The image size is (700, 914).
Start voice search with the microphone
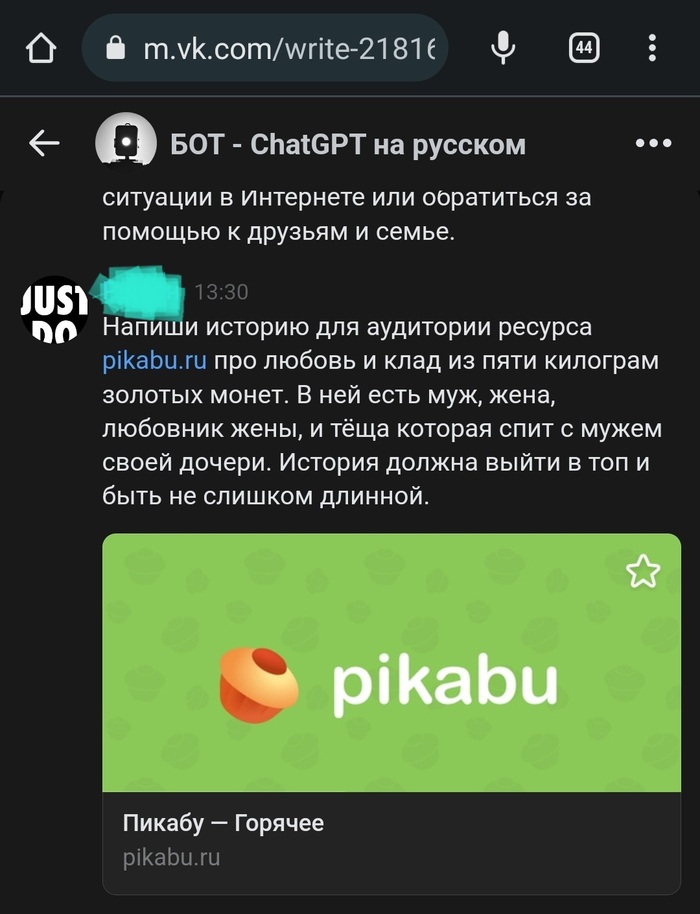pos(503,47)
